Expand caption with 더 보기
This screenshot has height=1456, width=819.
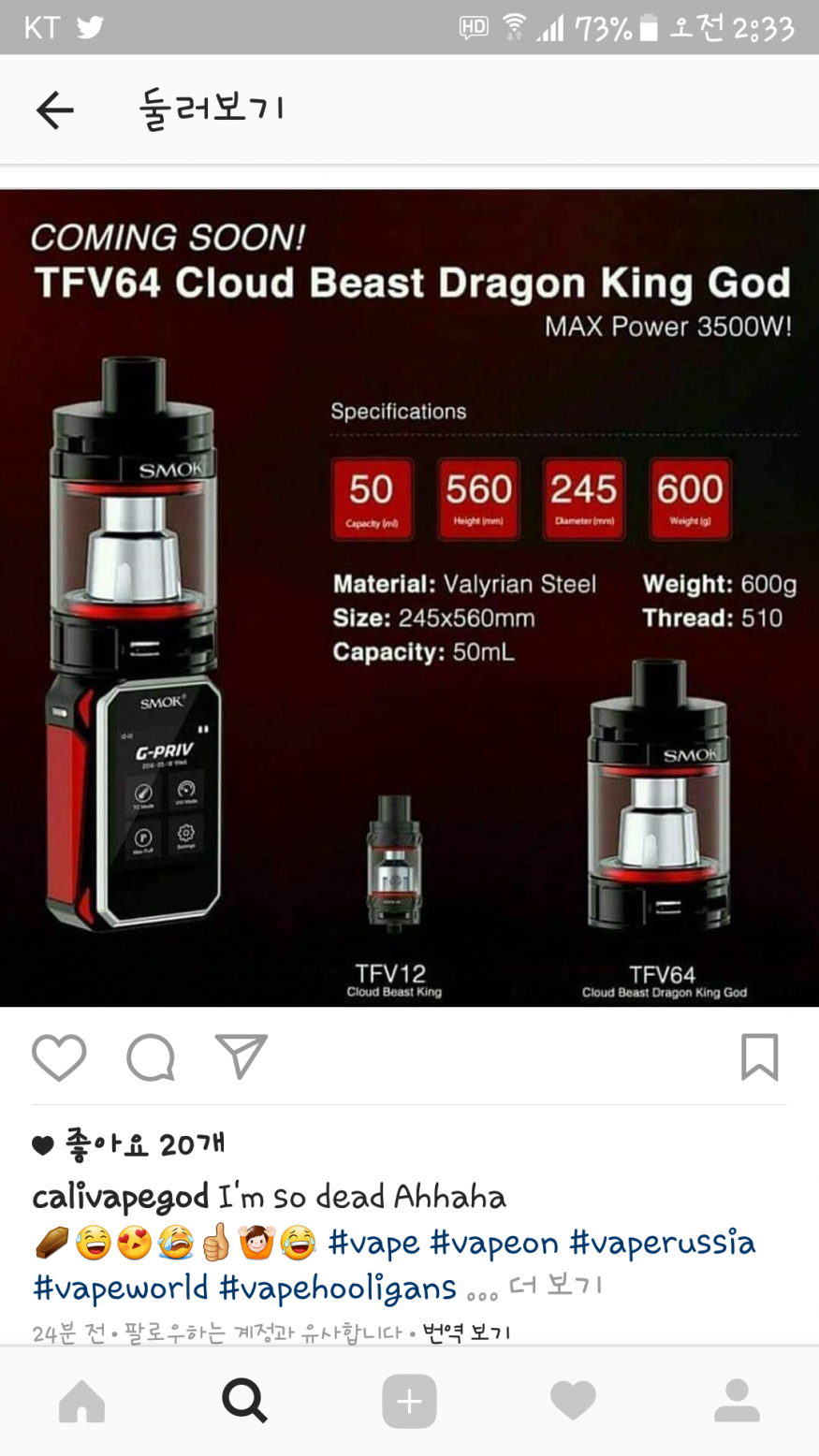click(555, 1287)
